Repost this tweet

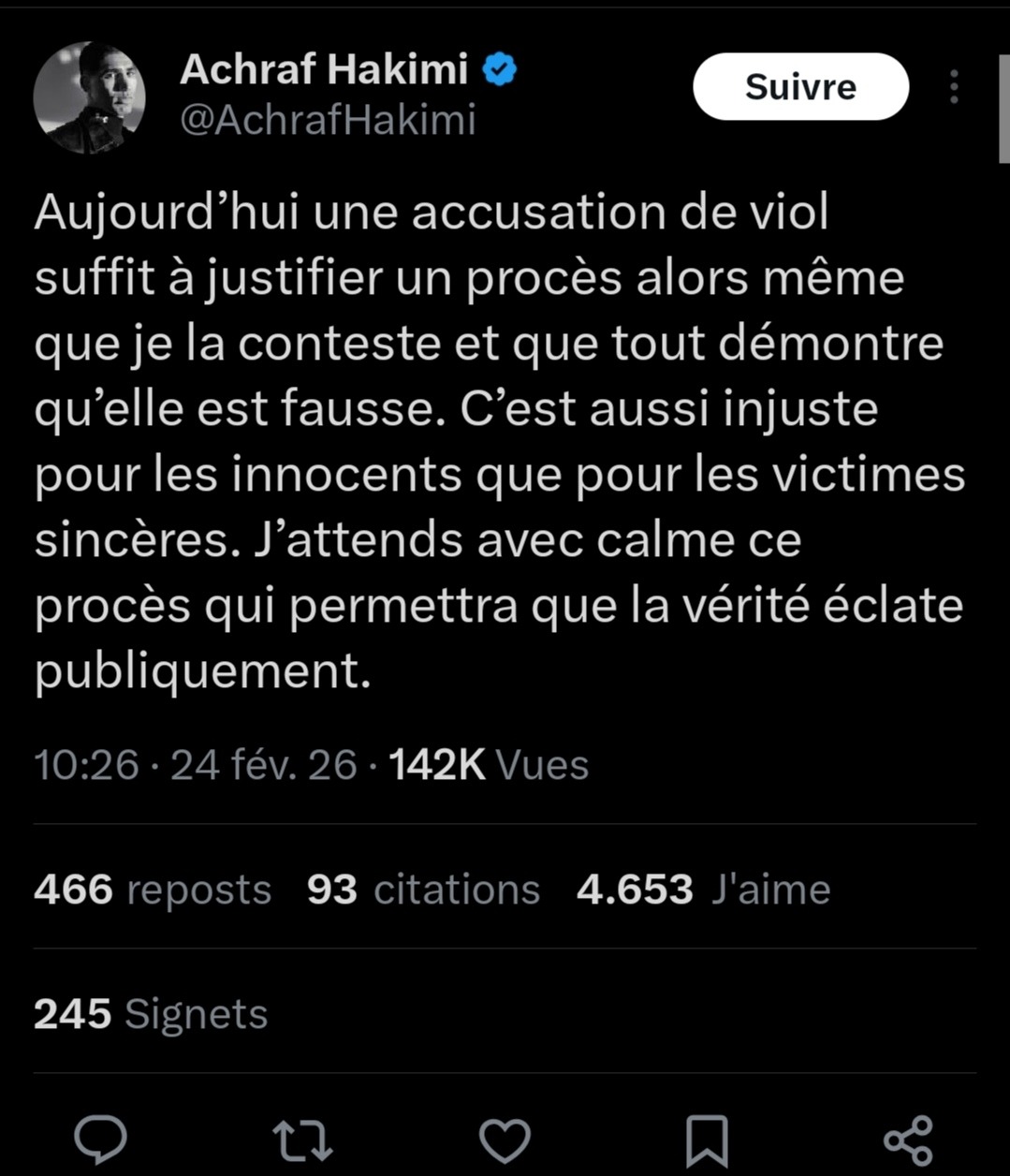(302, 1139)
